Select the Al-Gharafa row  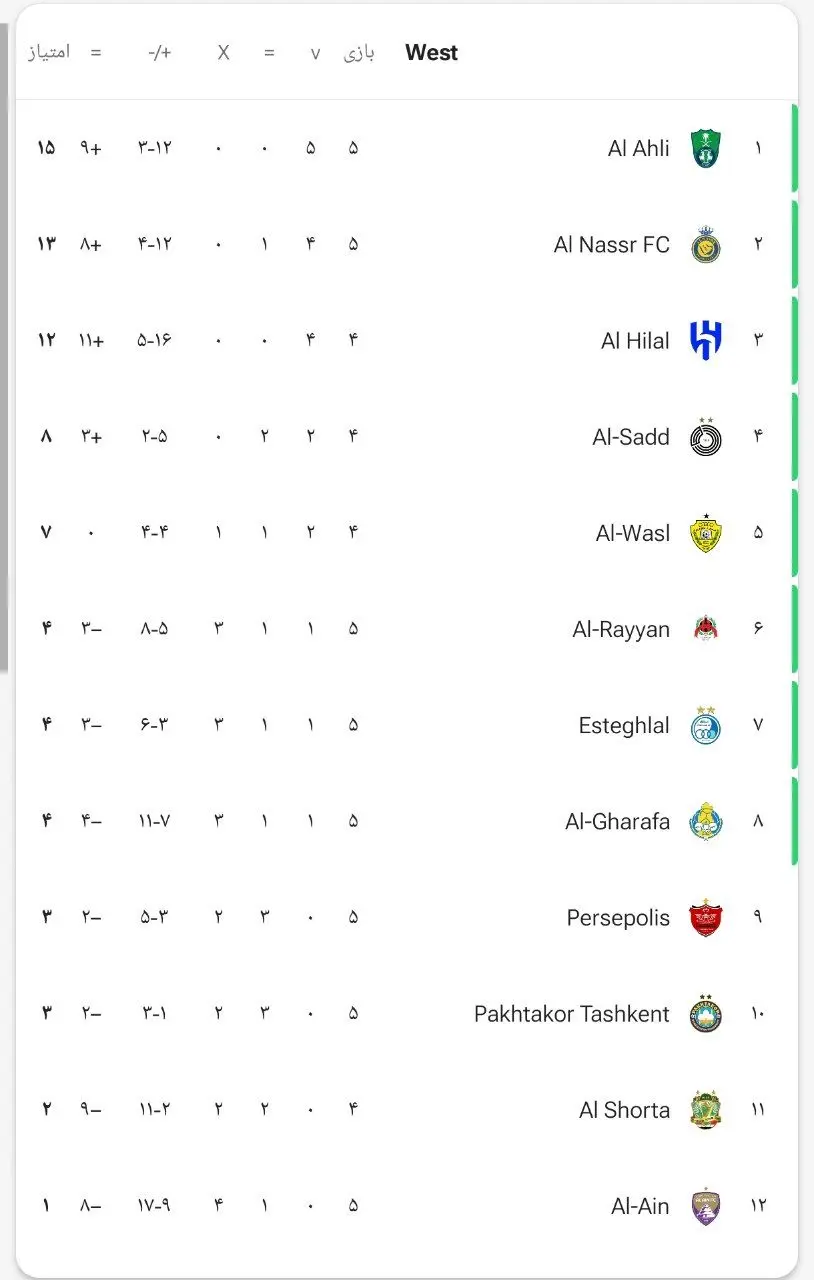pos(617,821)
